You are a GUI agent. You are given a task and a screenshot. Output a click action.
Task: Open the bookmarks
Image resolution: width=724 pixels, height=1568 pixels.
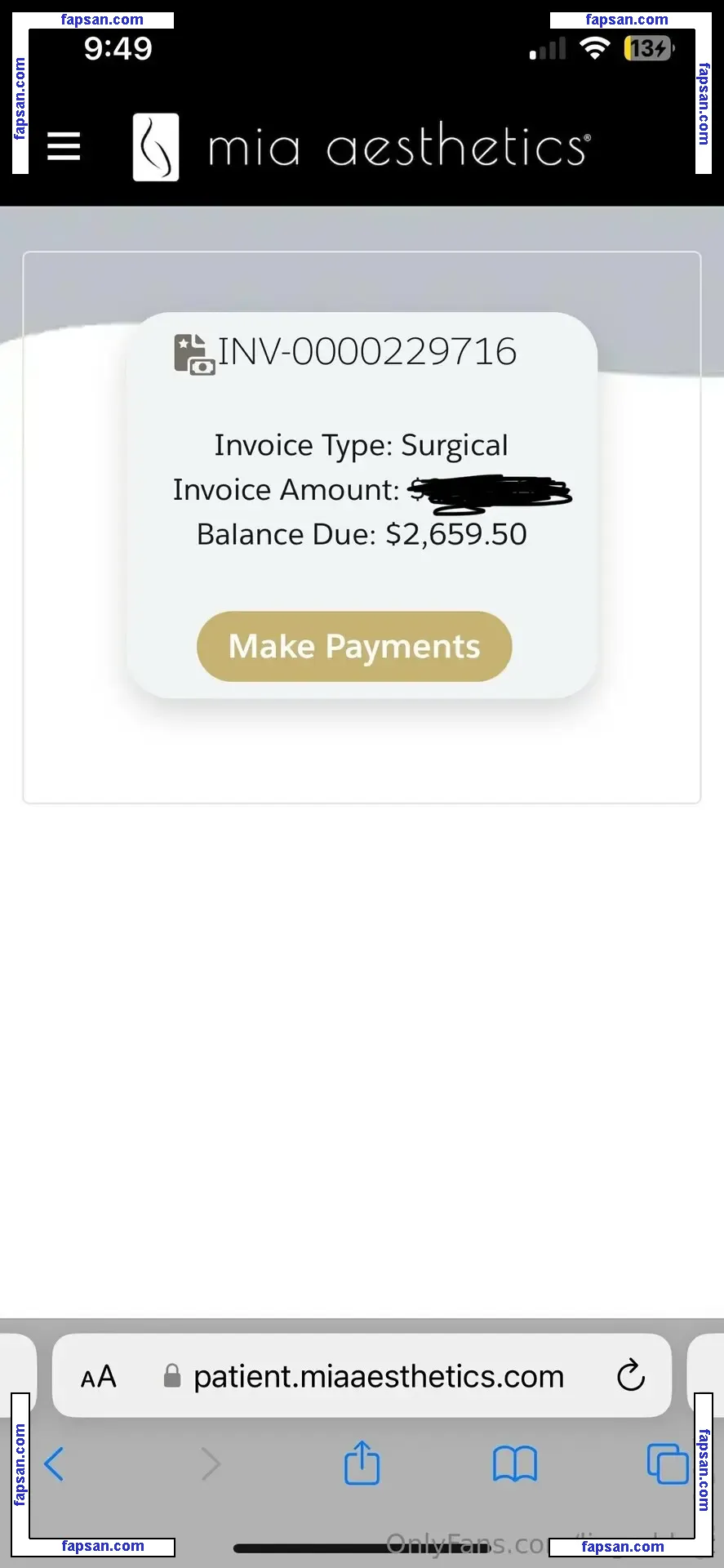pos(514,1463)
